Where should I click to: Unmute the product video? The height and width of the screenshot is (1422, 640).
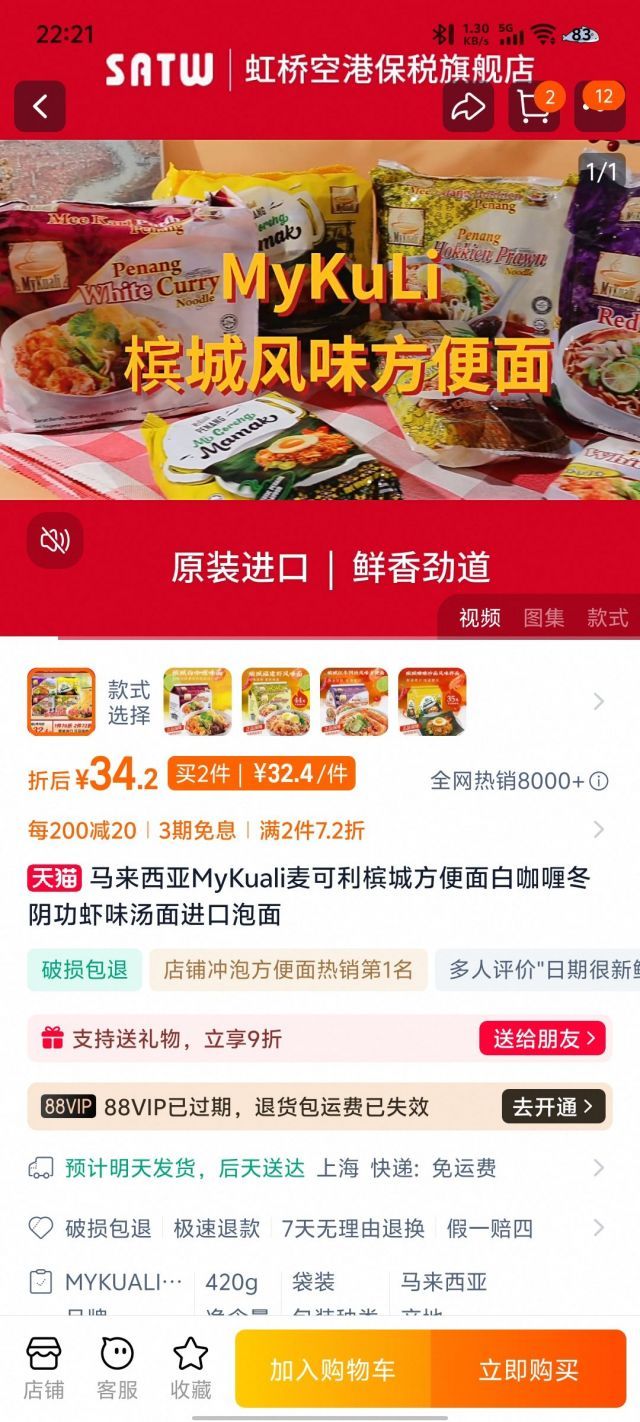click(x=55, y=541)
